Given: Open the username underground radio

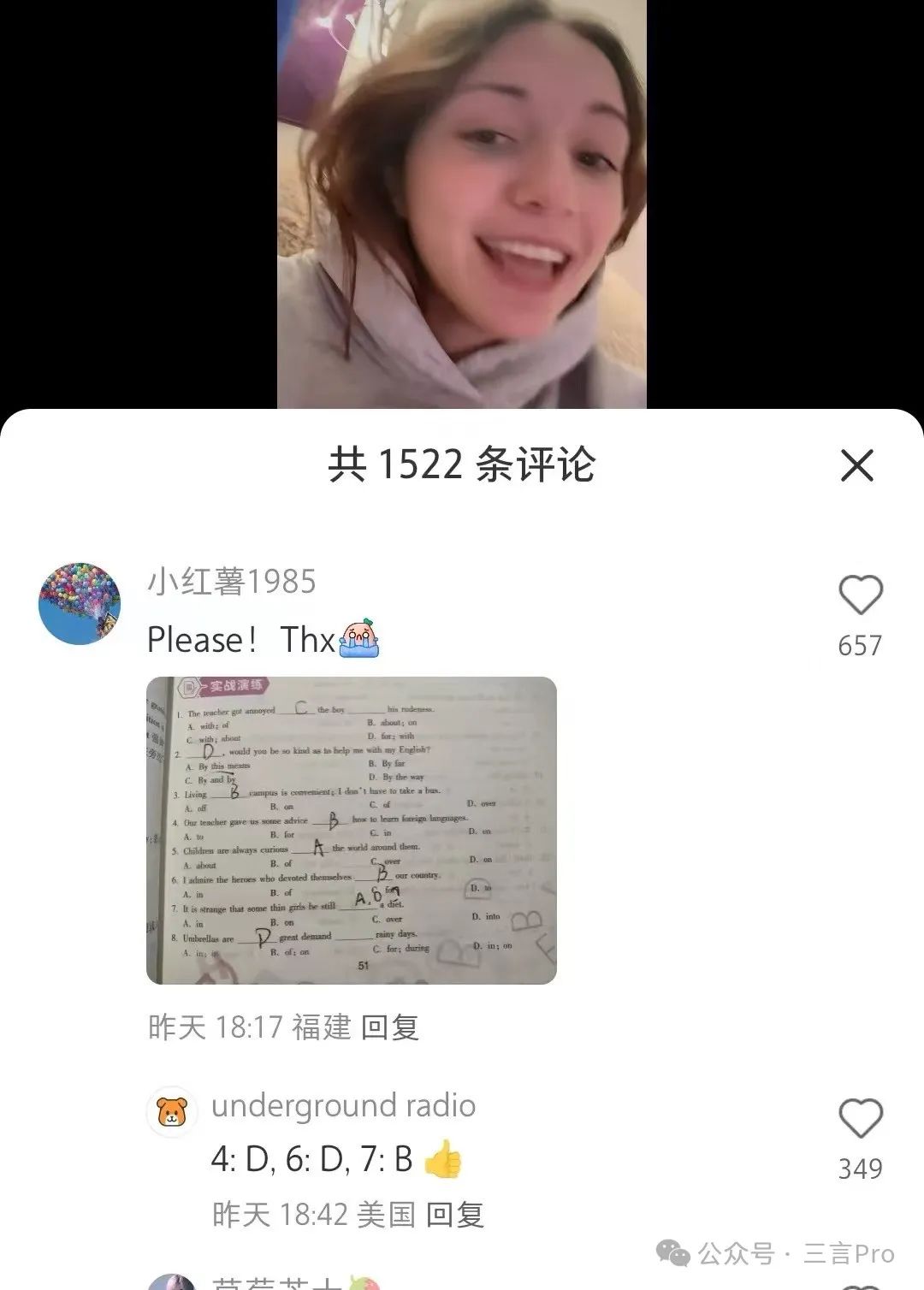Looking at the screenshot, I should (x=343, y=1105).
